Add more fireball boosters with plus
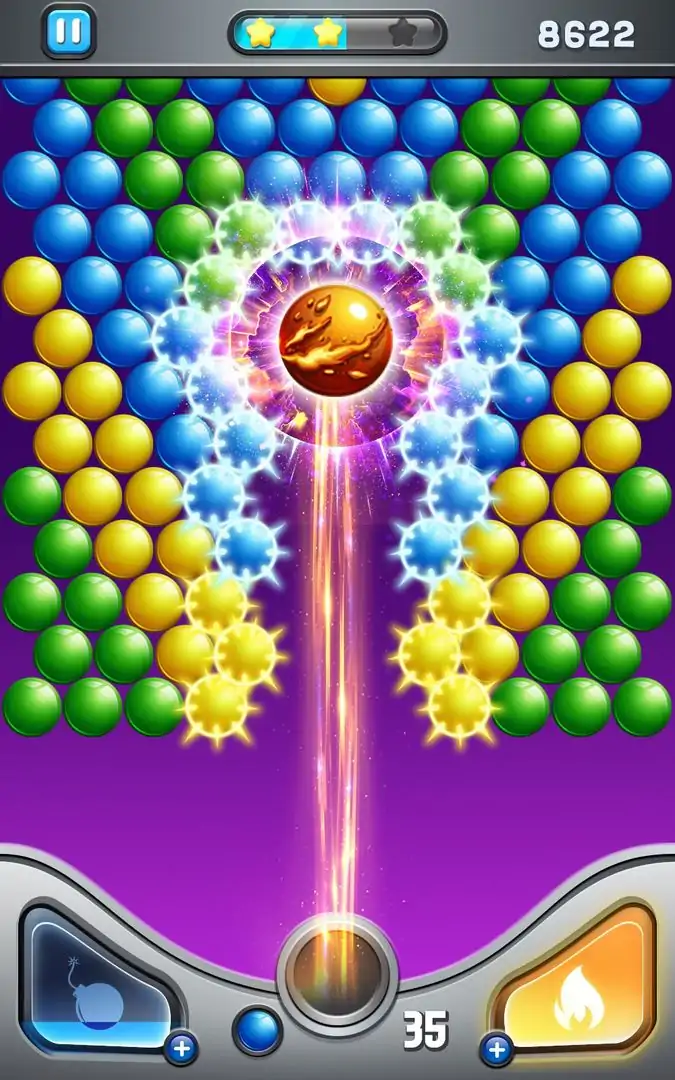The height and width of the screenshot is (1080, 675). pos(496,1048)
